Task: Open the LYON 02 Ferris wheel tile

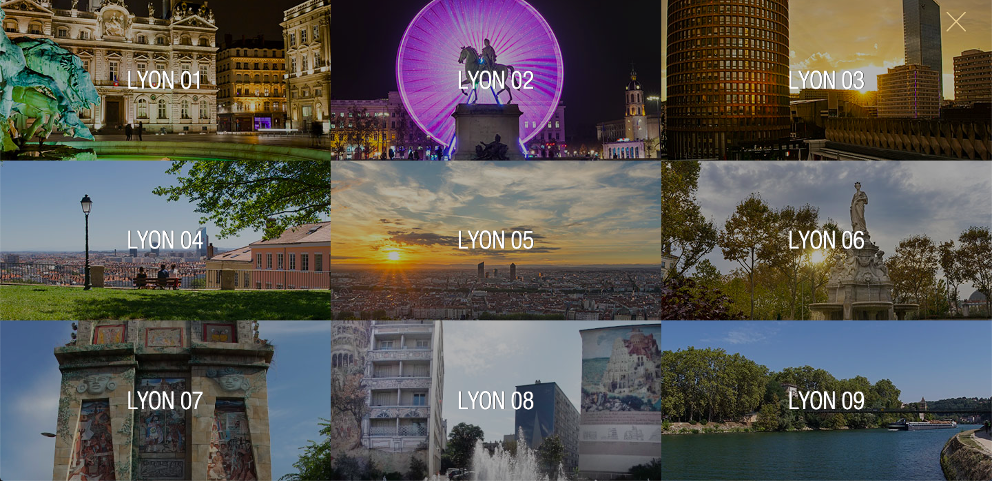Action: coord(495,80)
